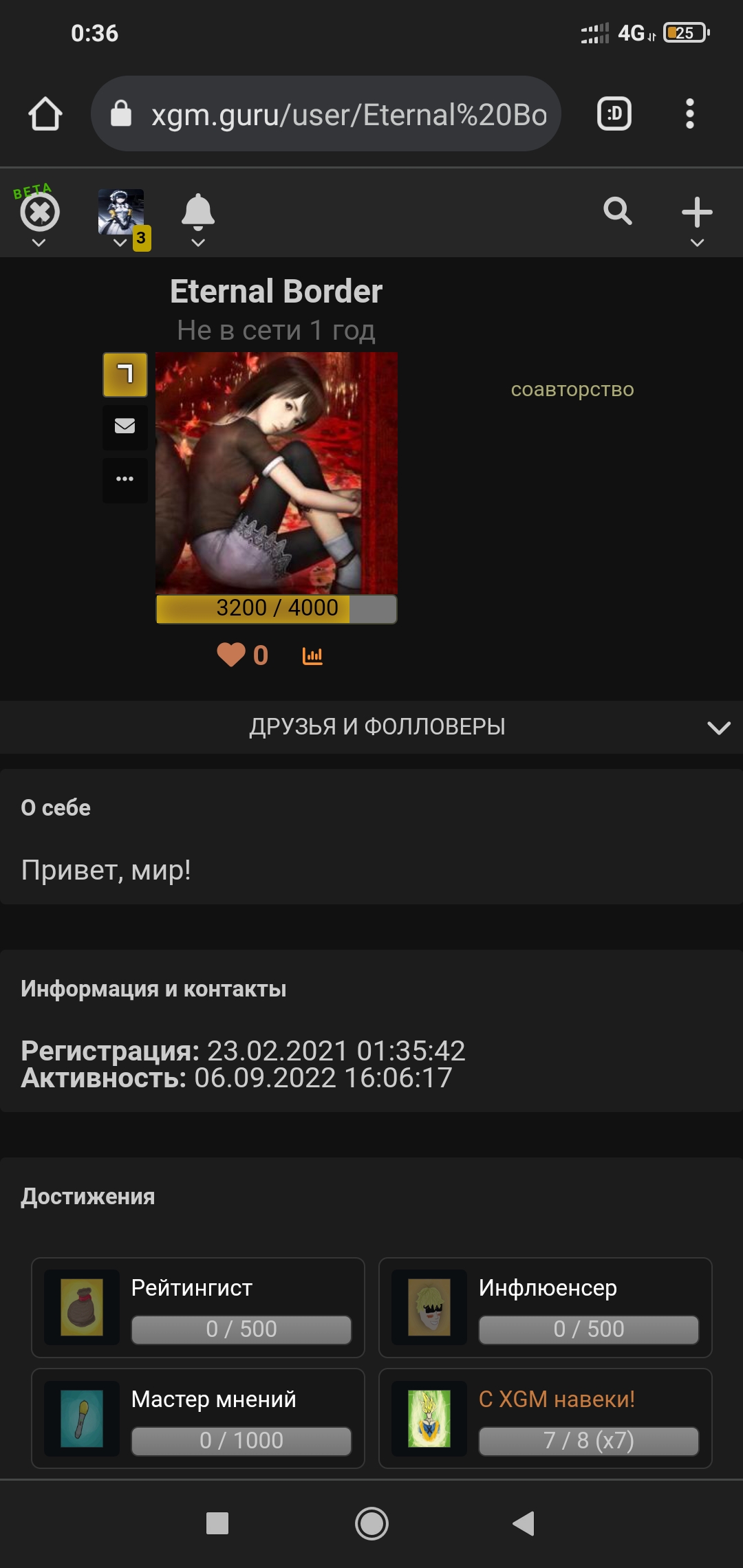This screenshot has height=1568, width=743.
Task: Send a message via the envelope icon
Action: [125, 427]
